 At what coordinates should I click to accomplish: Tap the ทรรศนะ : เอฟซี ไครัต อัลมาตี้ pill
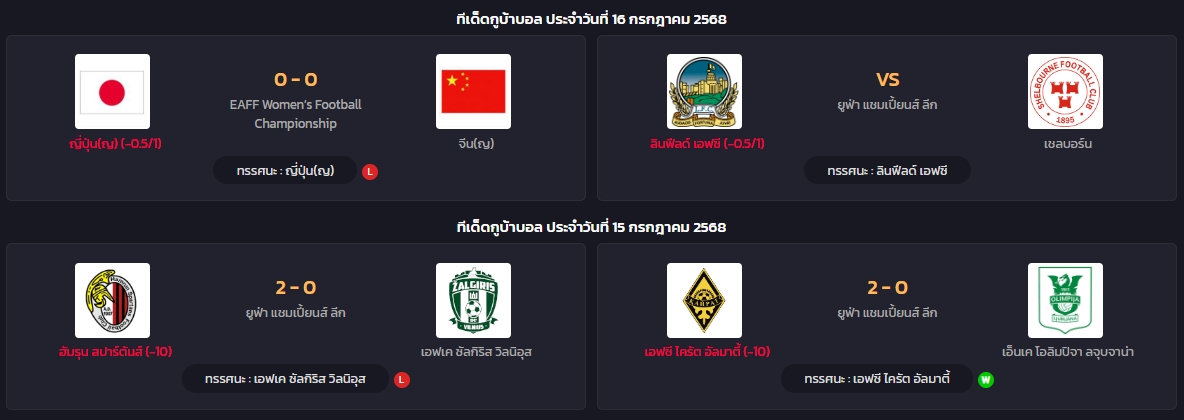(876, 380)
